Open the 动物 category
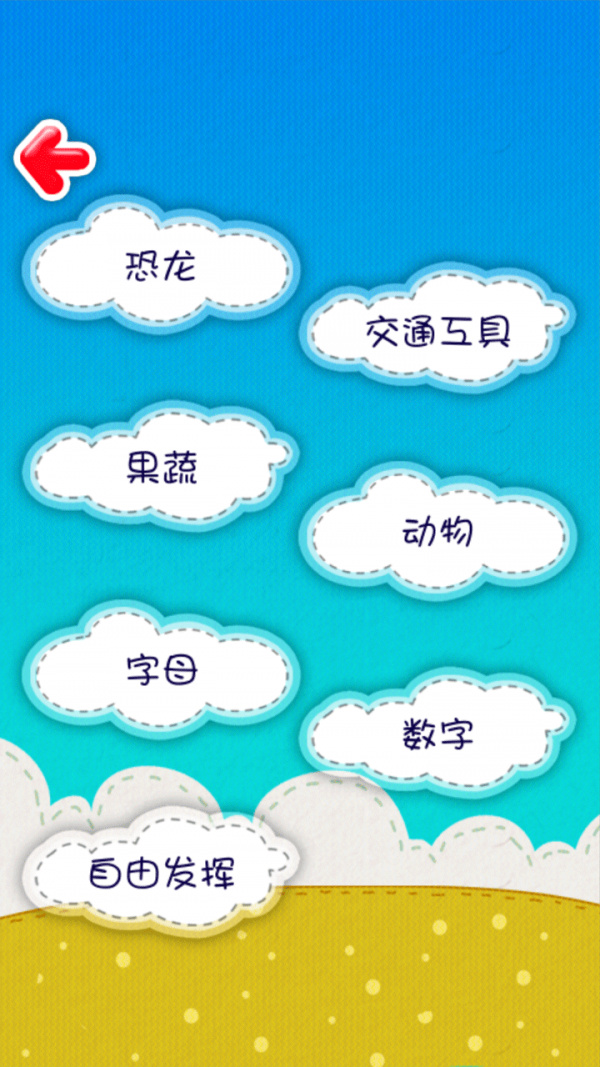Screen dimensions: 600x1067 438,532
